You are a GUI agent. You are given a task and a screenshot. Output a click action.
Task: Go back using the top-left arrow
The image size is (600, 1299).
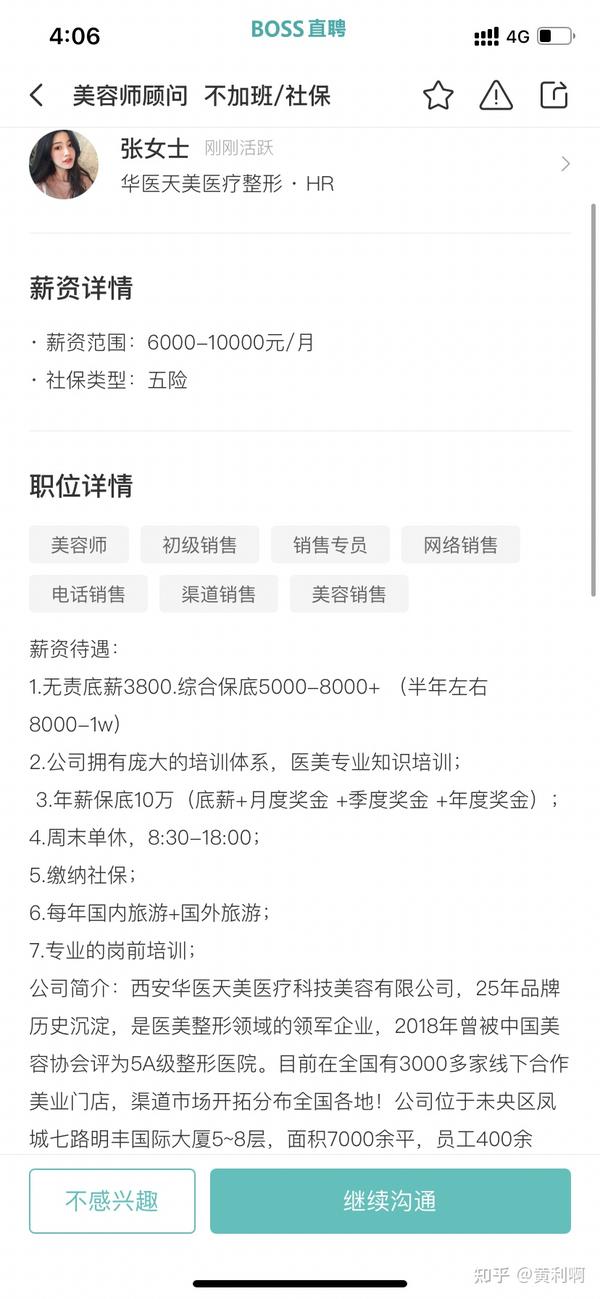pyautogui.click(x=37, y=96)
